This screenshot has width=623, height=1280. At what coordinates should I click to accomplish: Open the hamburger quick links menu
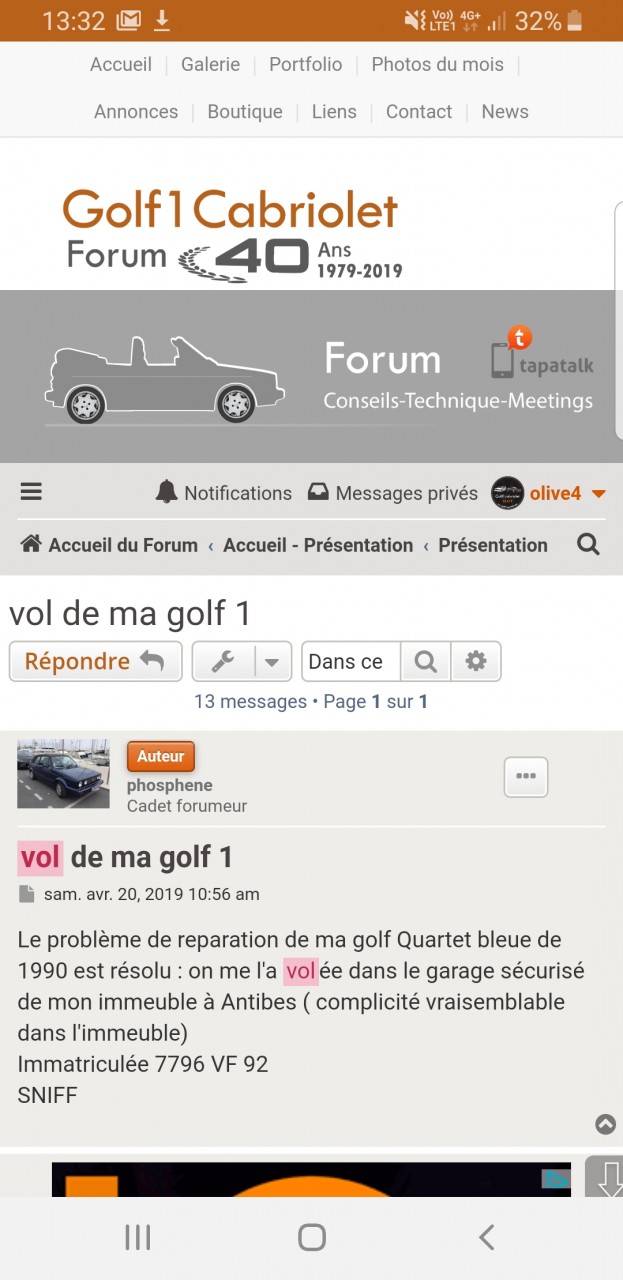[31, 492]
